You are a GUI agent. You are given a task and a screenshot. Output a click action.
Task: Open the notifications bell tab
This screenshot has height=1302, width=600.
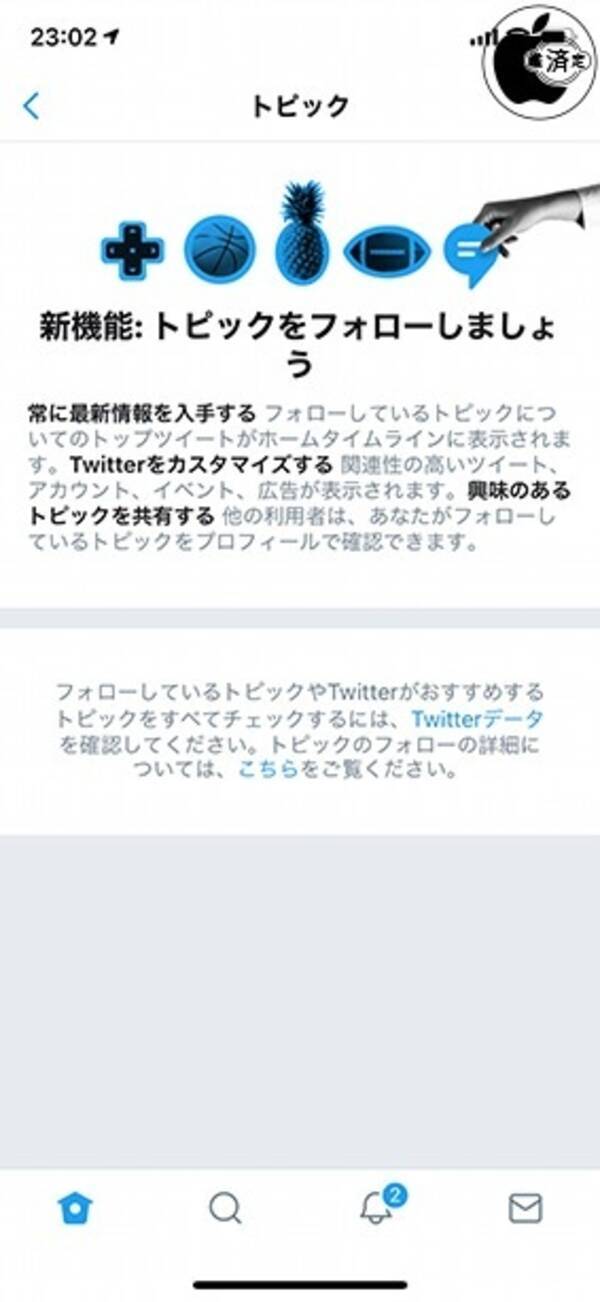377,1207
